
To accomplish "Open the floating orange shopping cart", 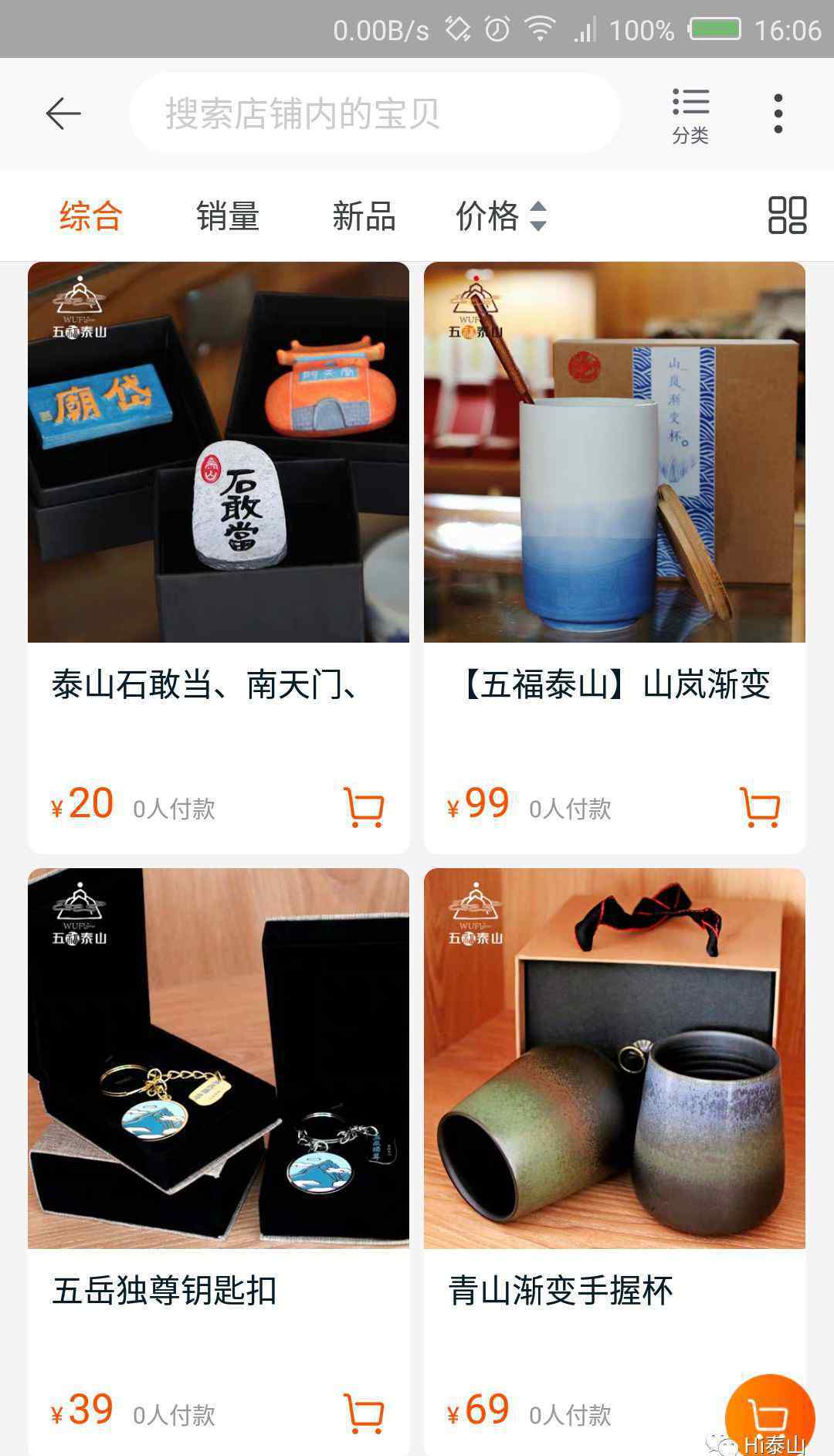I will pyautogui.click(x=769, y=1415).
